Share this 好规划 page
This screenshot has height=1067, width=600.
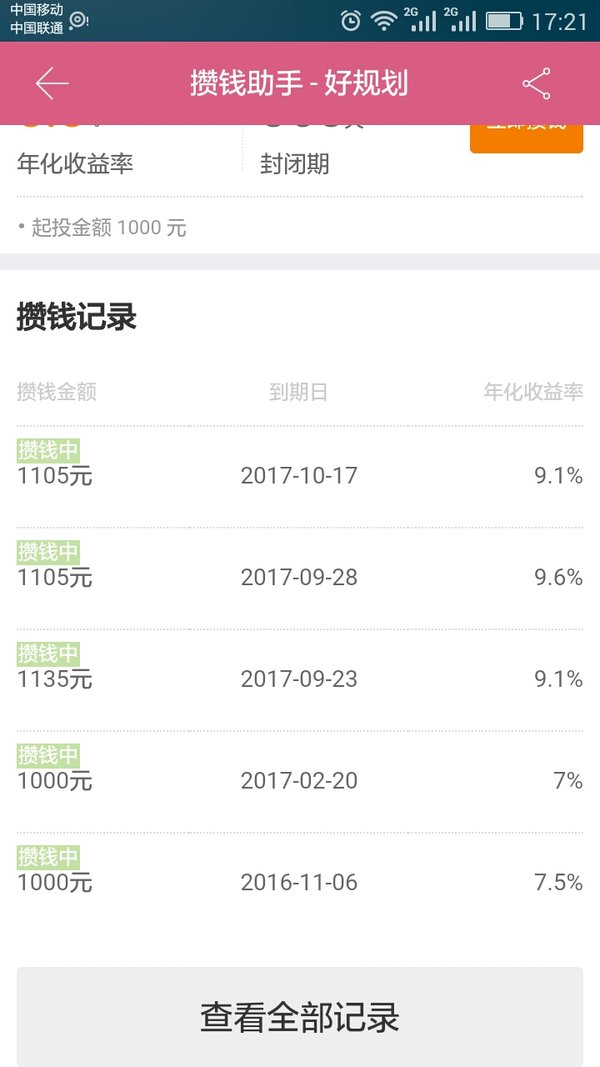(x=536, y=84)
